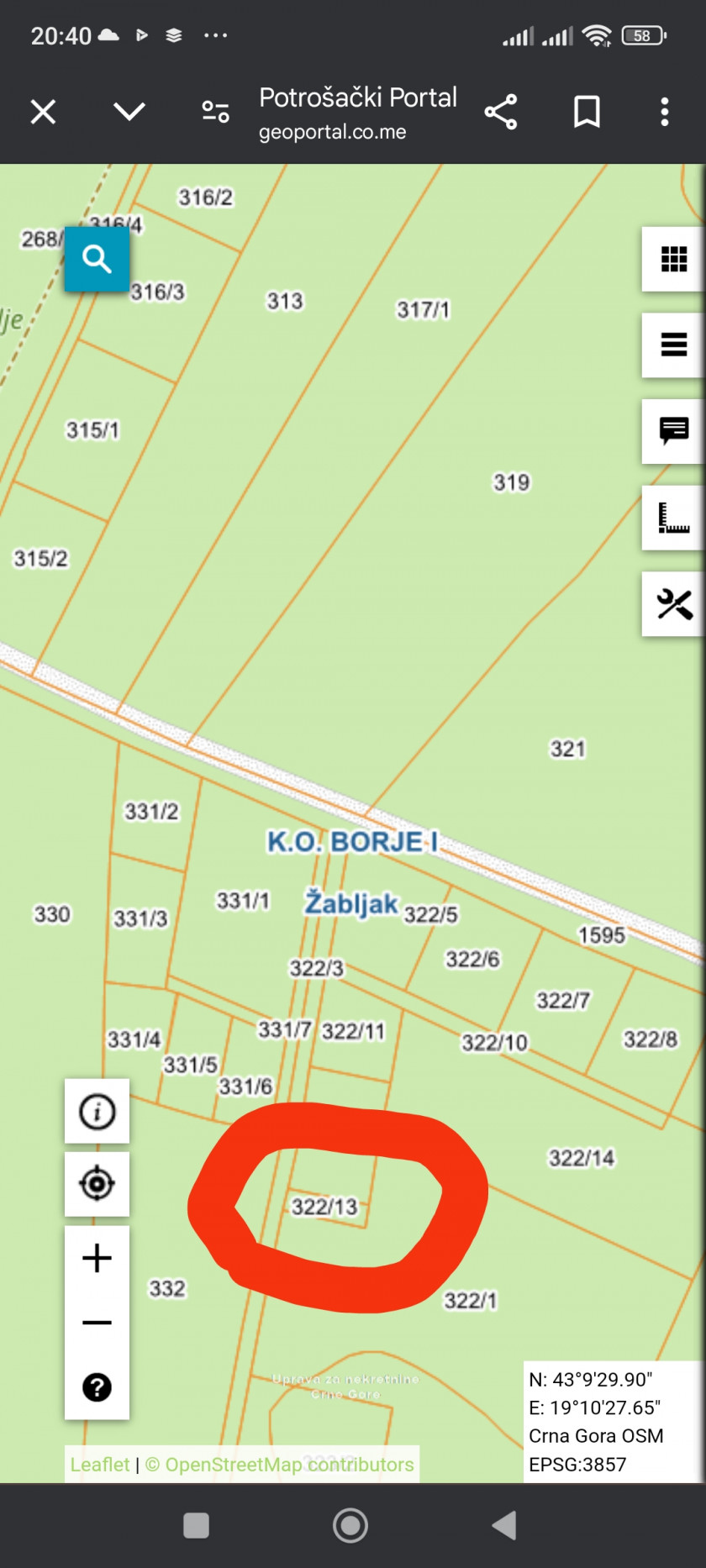Go back with the system back button
706x1568 pixels.
coord(504,1525)
